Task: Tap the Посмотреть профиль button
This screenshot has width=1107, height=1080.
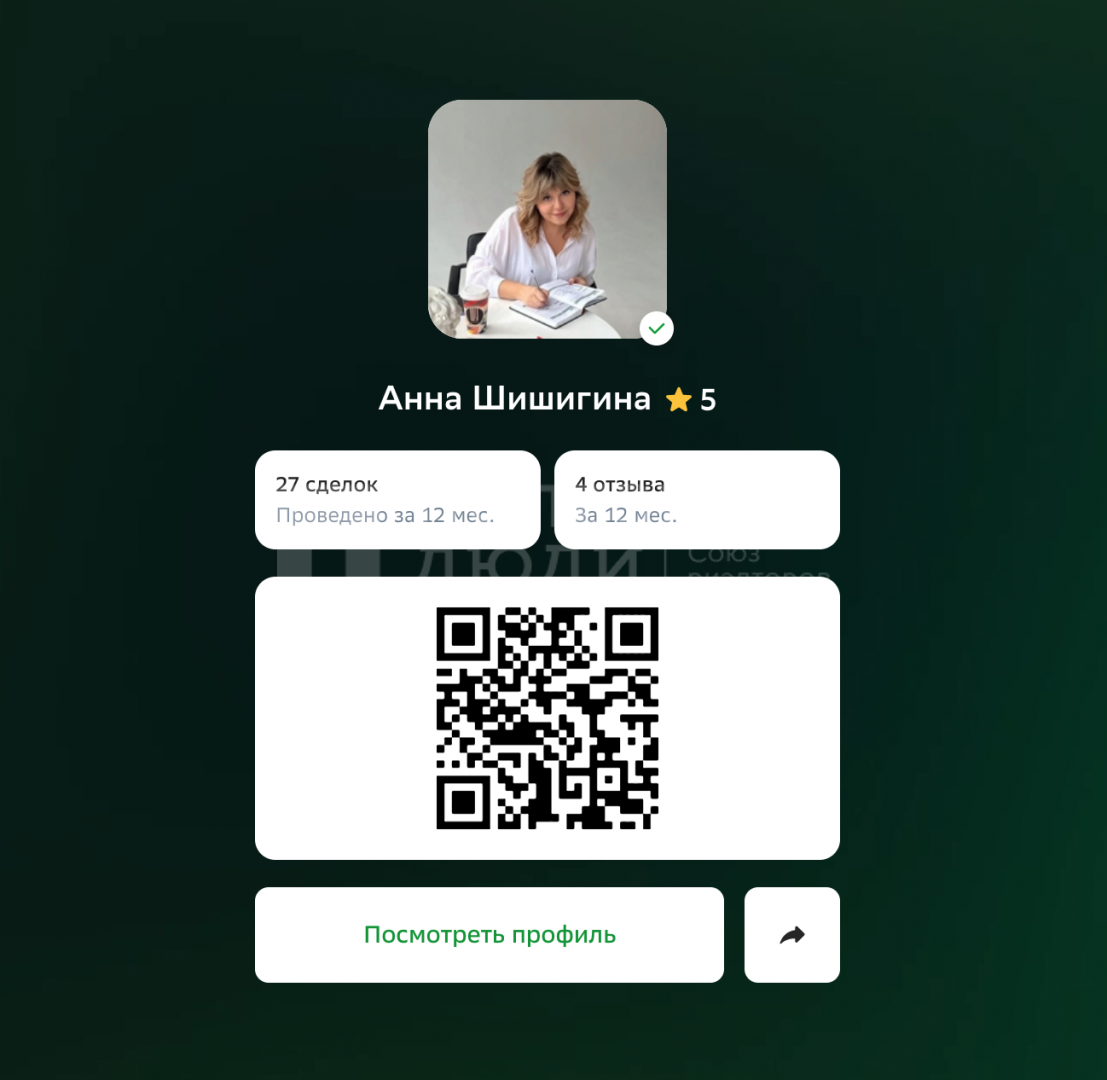Action: tap(489, 935)
